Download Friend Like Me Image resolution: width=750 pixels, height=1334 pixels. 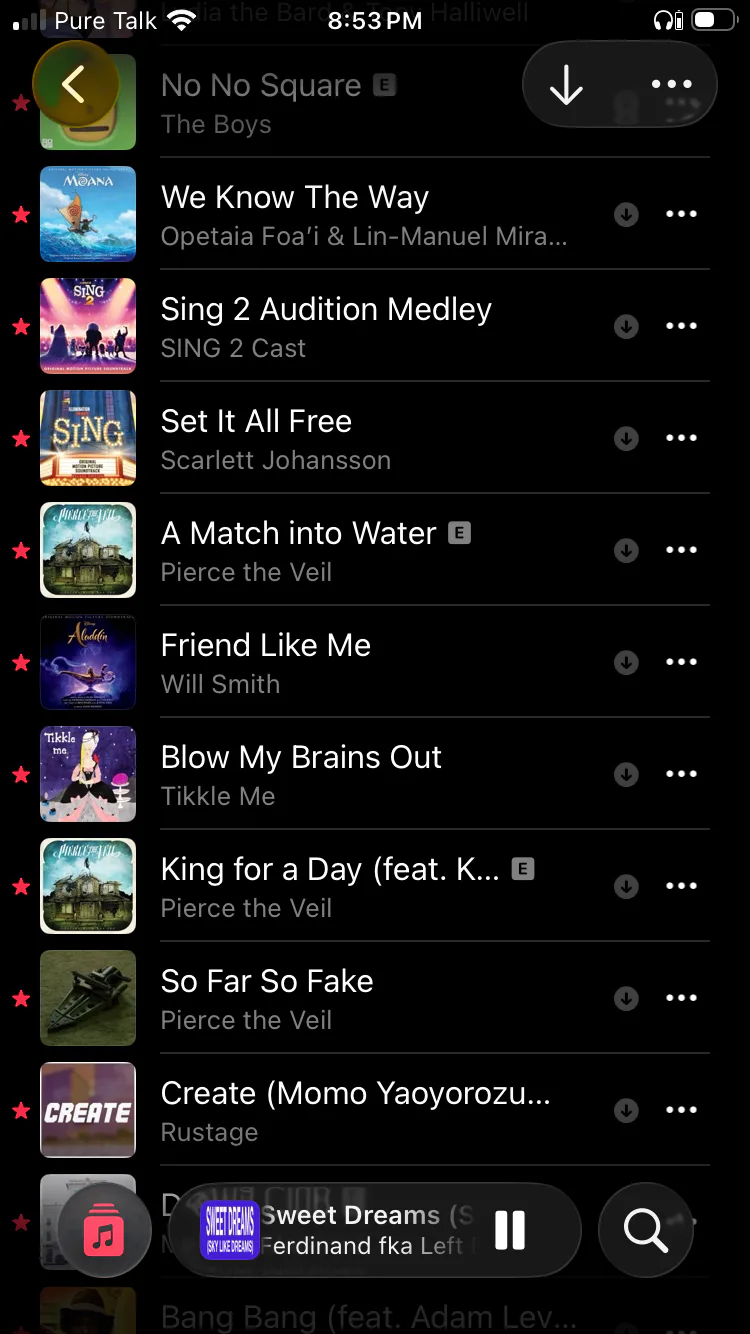click(x=627, y=662)
